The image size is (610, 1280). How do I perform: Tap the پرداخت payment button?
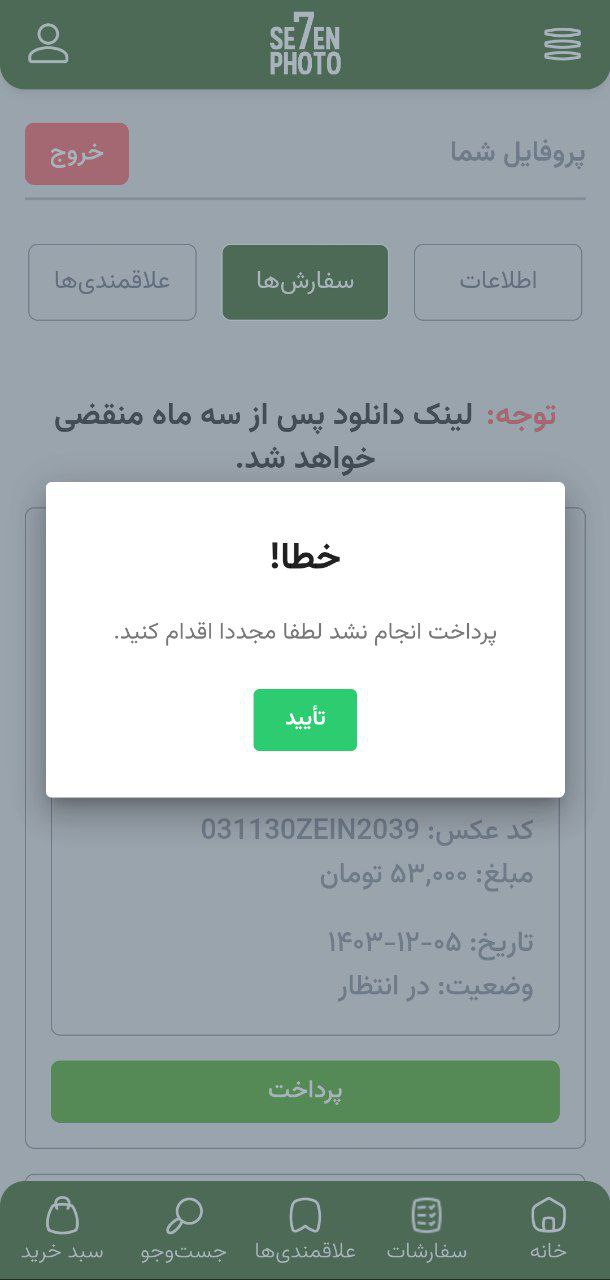pos(305,1091)
